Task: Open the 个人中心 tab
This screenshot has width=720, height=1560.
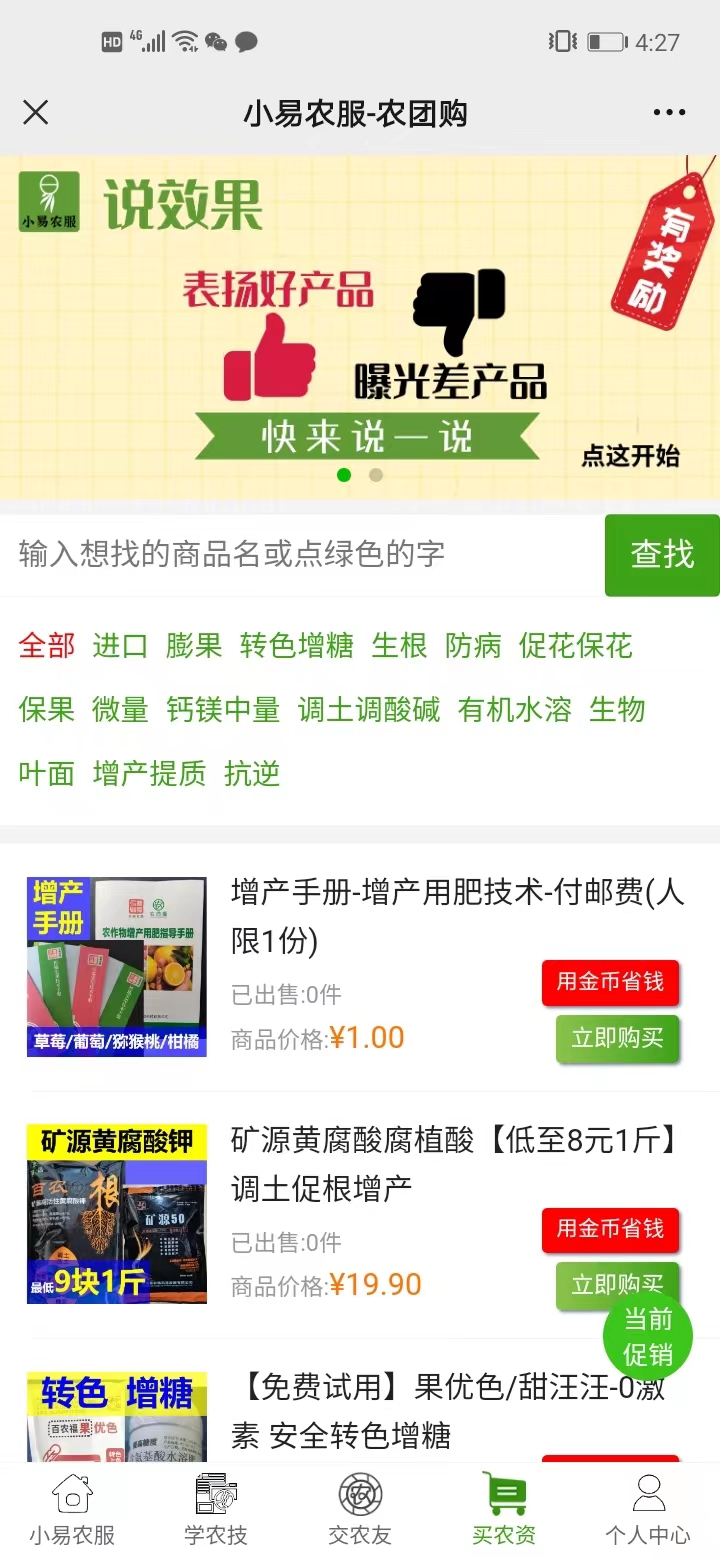Action: pos(648,1511)
